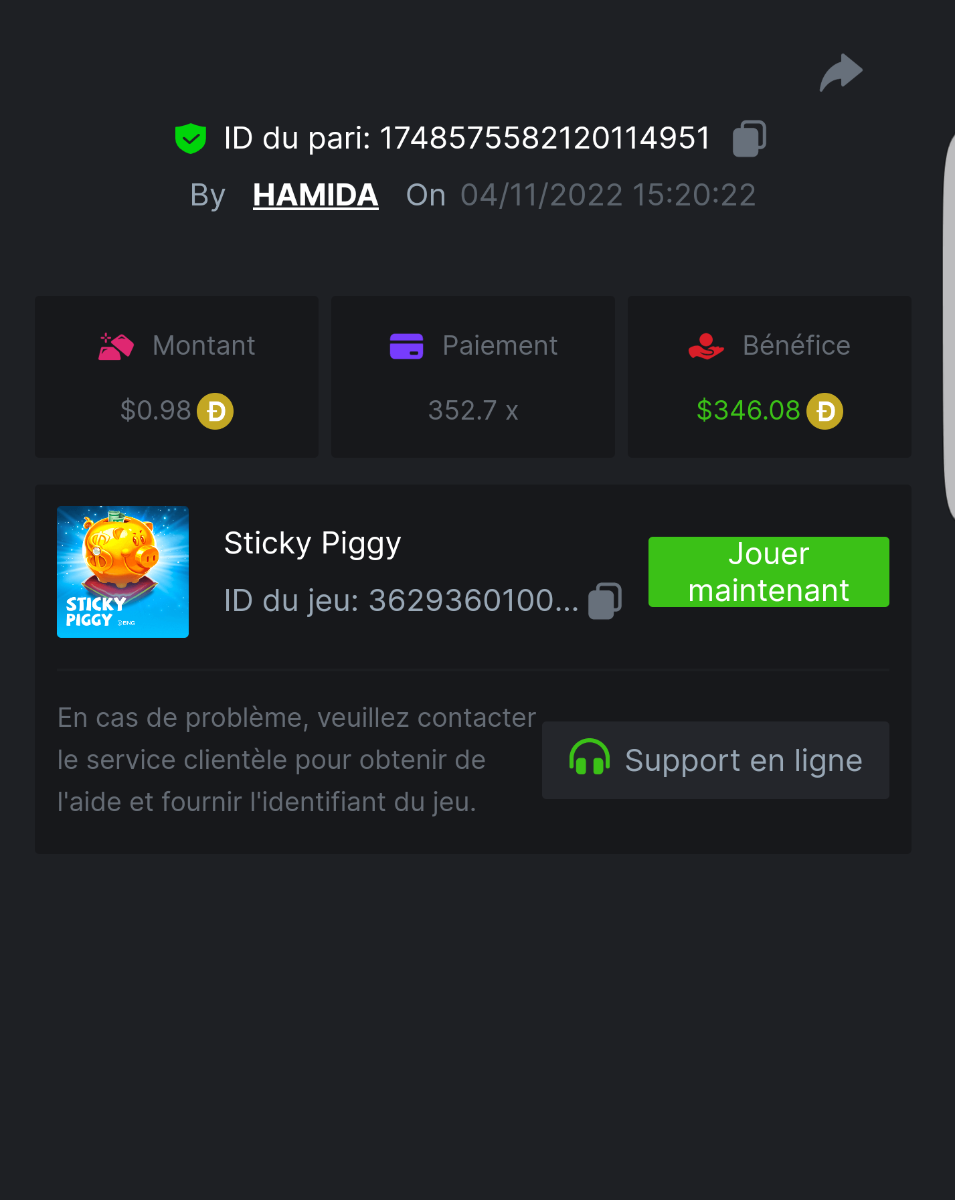
Task: Contact Support en ligne
Action: pos(715,760)
